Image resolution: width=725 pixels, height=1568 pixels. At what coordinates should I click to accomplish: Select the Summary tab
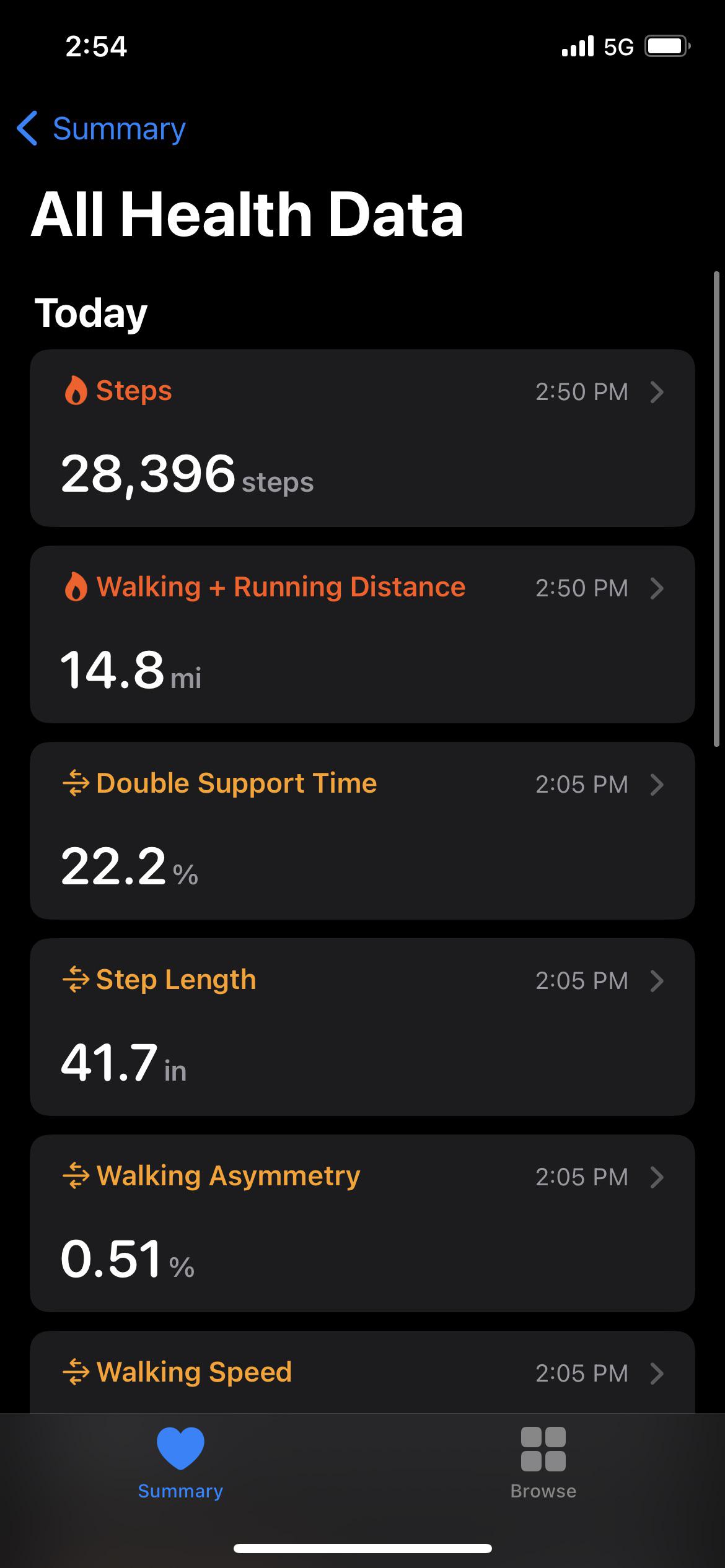point(180,1463)
